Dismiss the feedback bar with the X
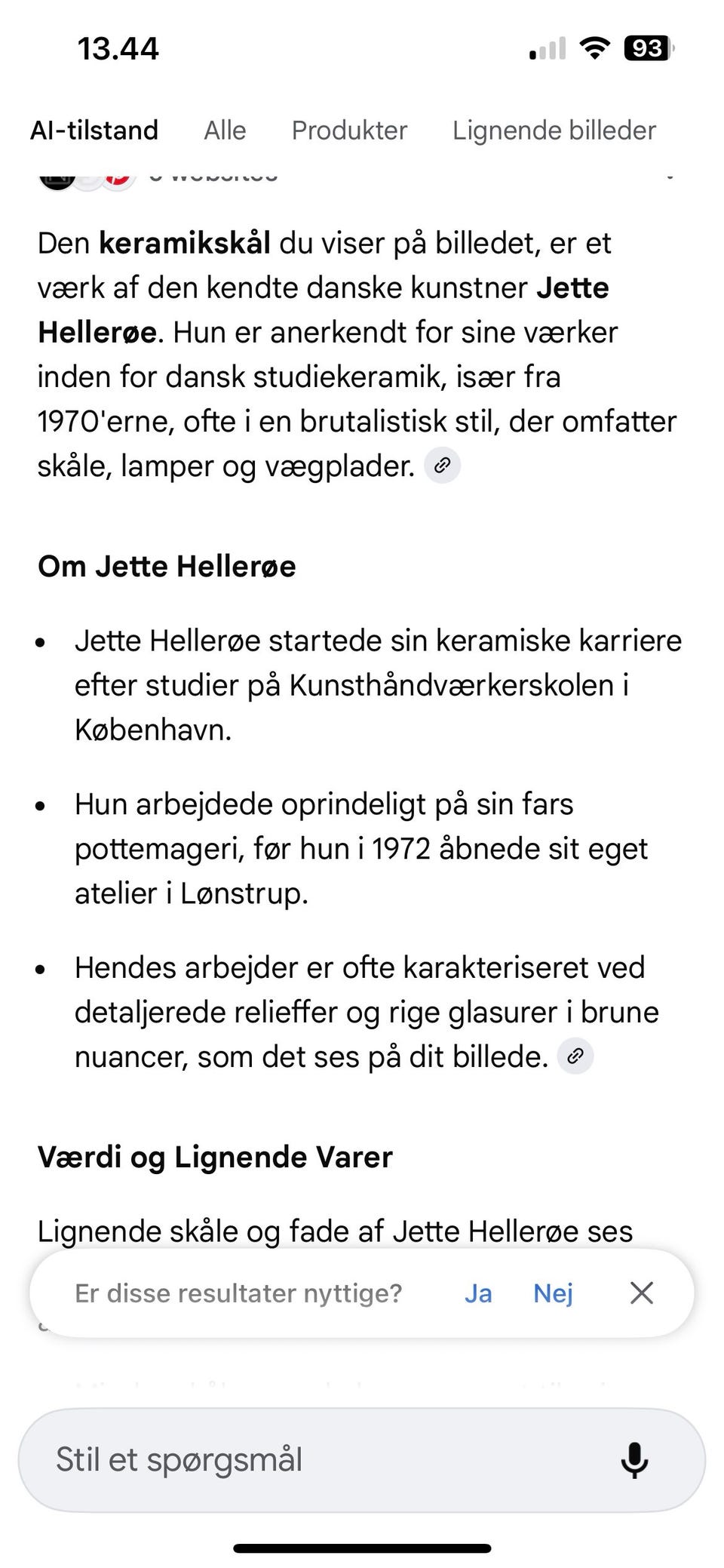724x1568 pixels. click(x=640, y=1292)
